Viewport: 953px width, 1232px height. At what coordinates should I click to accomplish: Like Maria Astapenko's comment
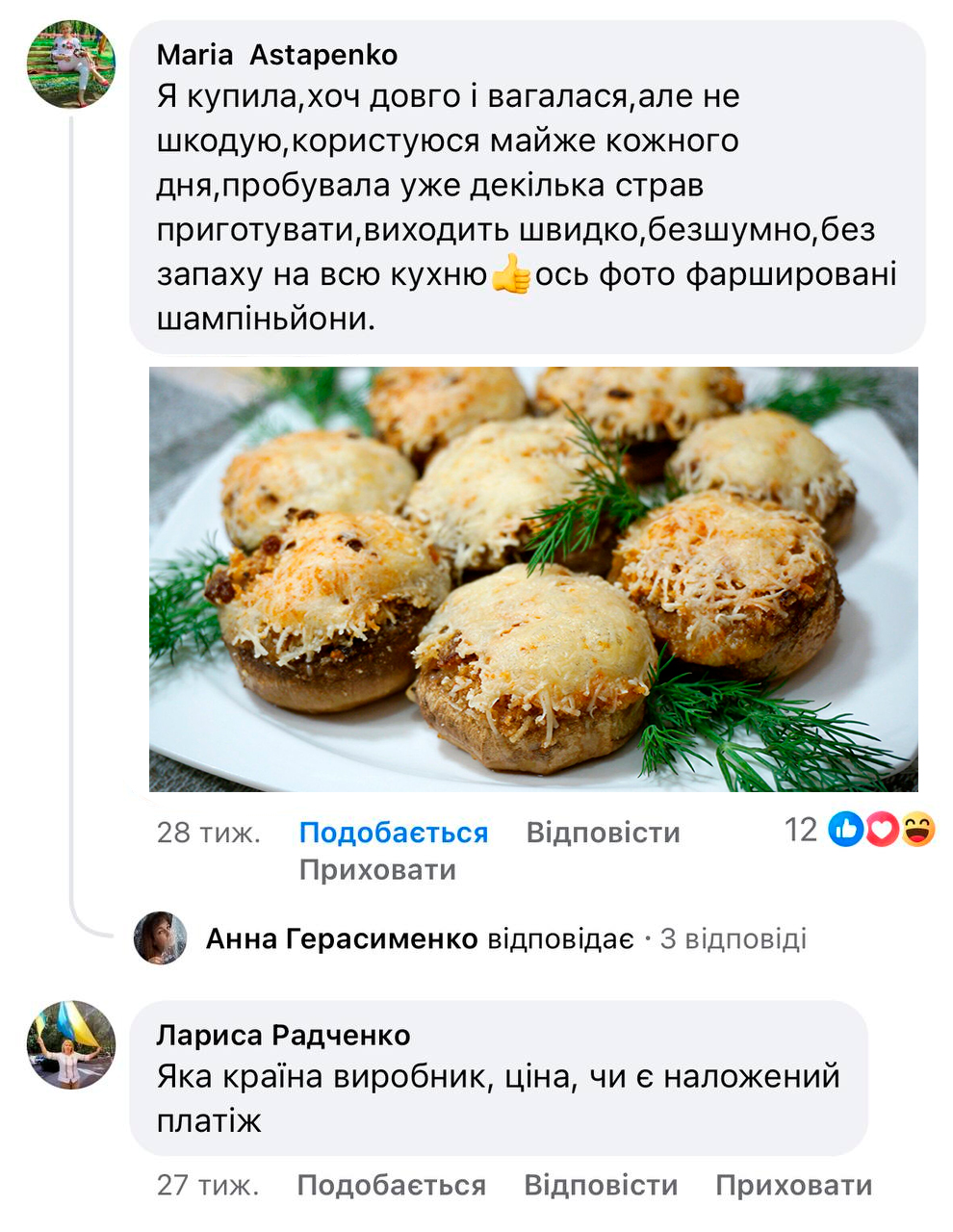click(394, 832)
